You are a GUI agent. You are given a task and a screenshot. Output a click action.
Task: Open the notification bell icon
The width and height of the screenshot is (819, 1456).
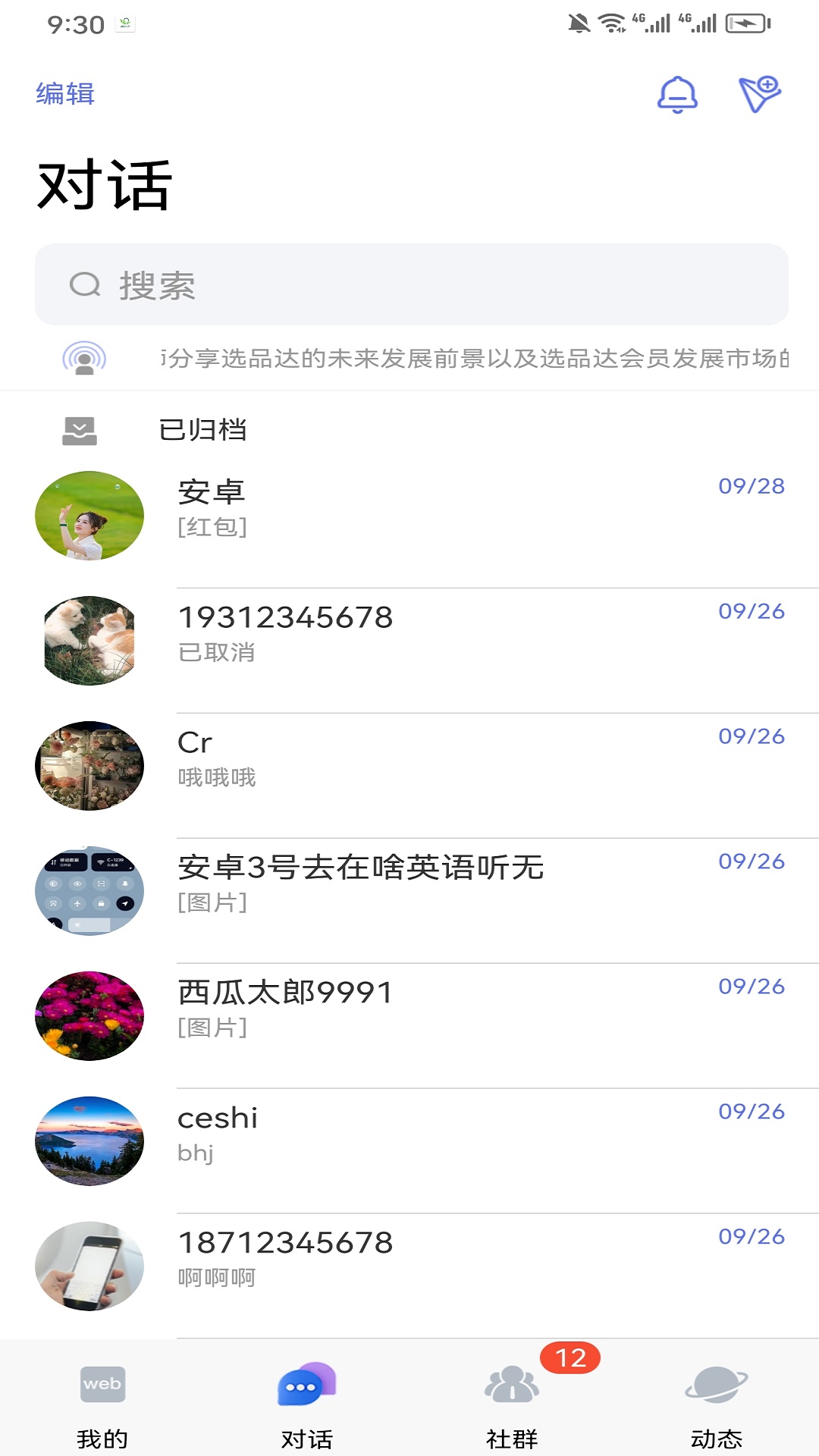[x=677, y=94]
